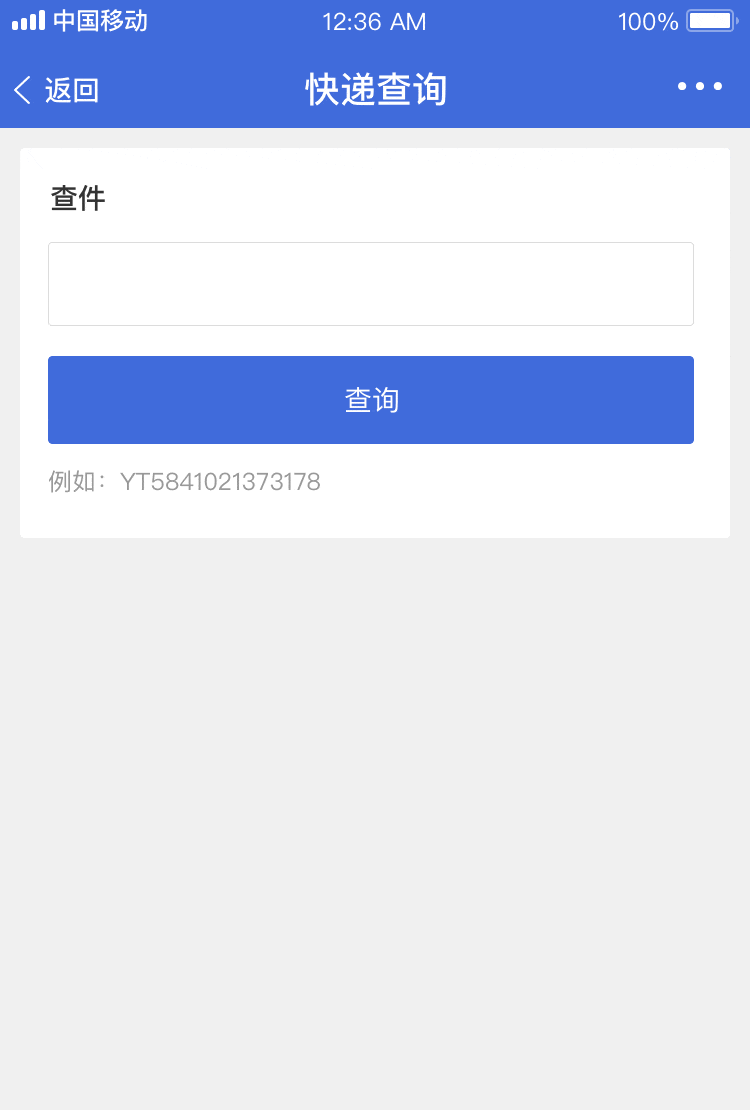
Task: Select the three-dot menu in the header
Action: click(x=699, y=88)
